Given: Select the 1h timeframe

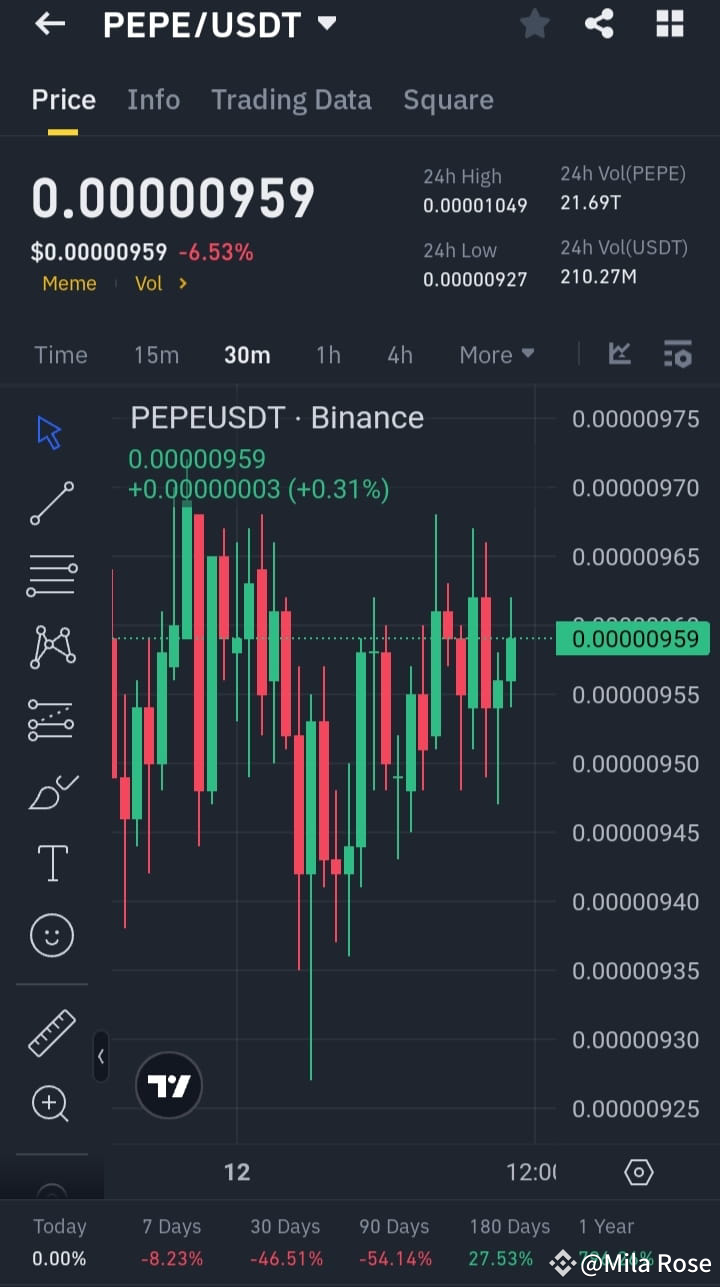Looking at the screenshot, I should click(x=328, y=353).
